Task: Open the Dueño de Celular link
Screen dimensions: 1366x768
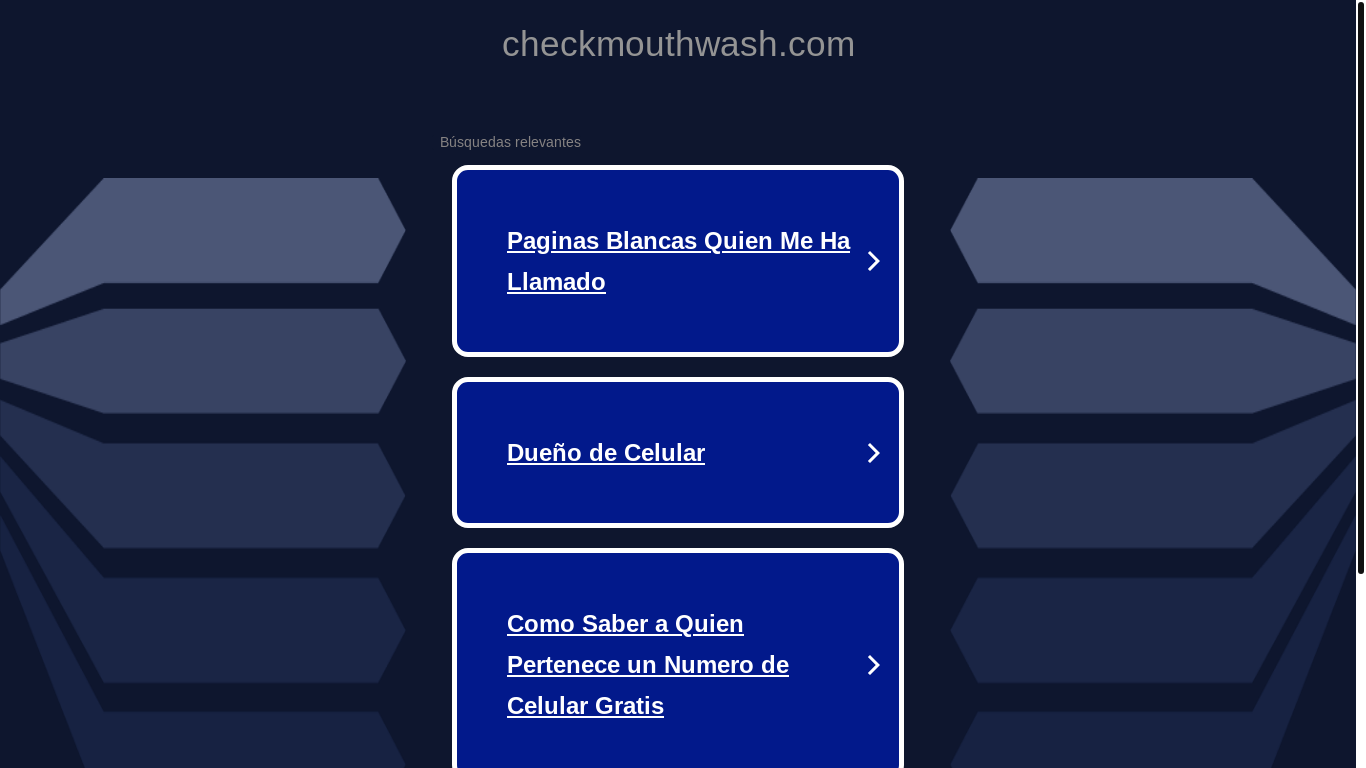Action: [606, 453]
